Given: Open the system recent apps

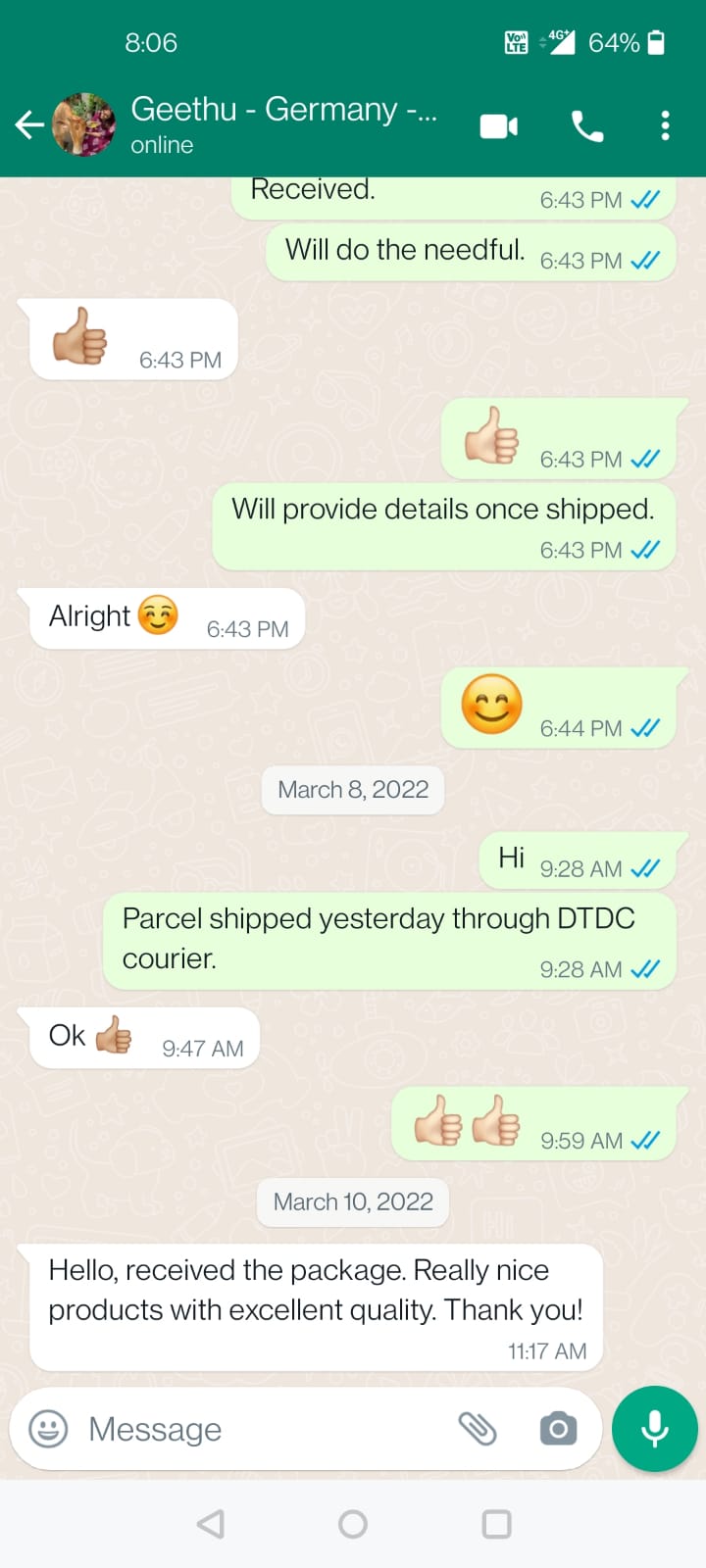Looking at the screenshot, I should 496,1524.
